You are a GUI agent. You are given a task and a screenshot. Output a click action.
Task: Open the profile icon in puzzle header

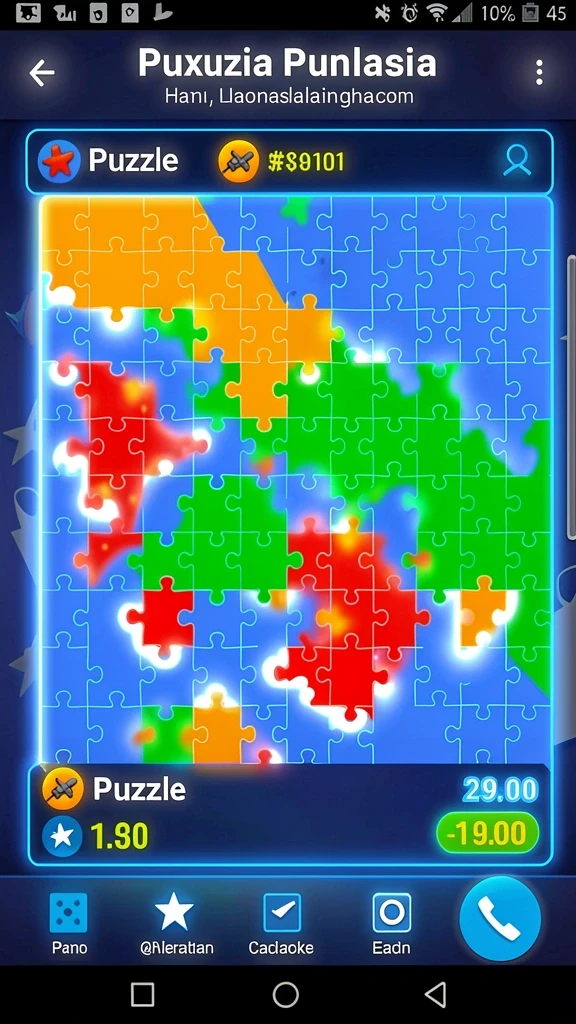[517, 161]
